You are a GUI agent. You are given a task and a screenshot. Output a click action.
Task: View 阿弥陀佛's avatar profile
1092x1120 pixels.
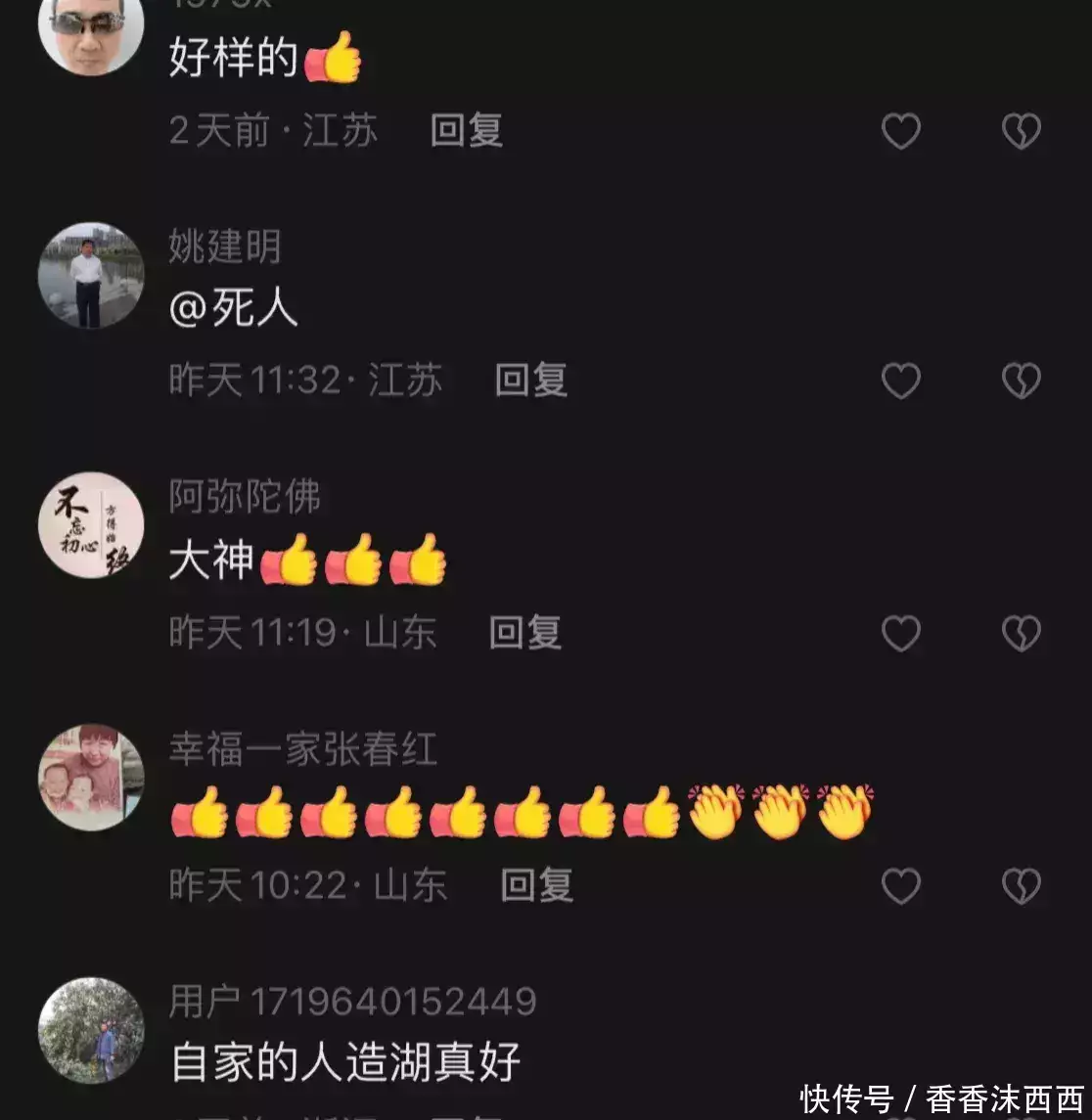click(x=91, y=525)
